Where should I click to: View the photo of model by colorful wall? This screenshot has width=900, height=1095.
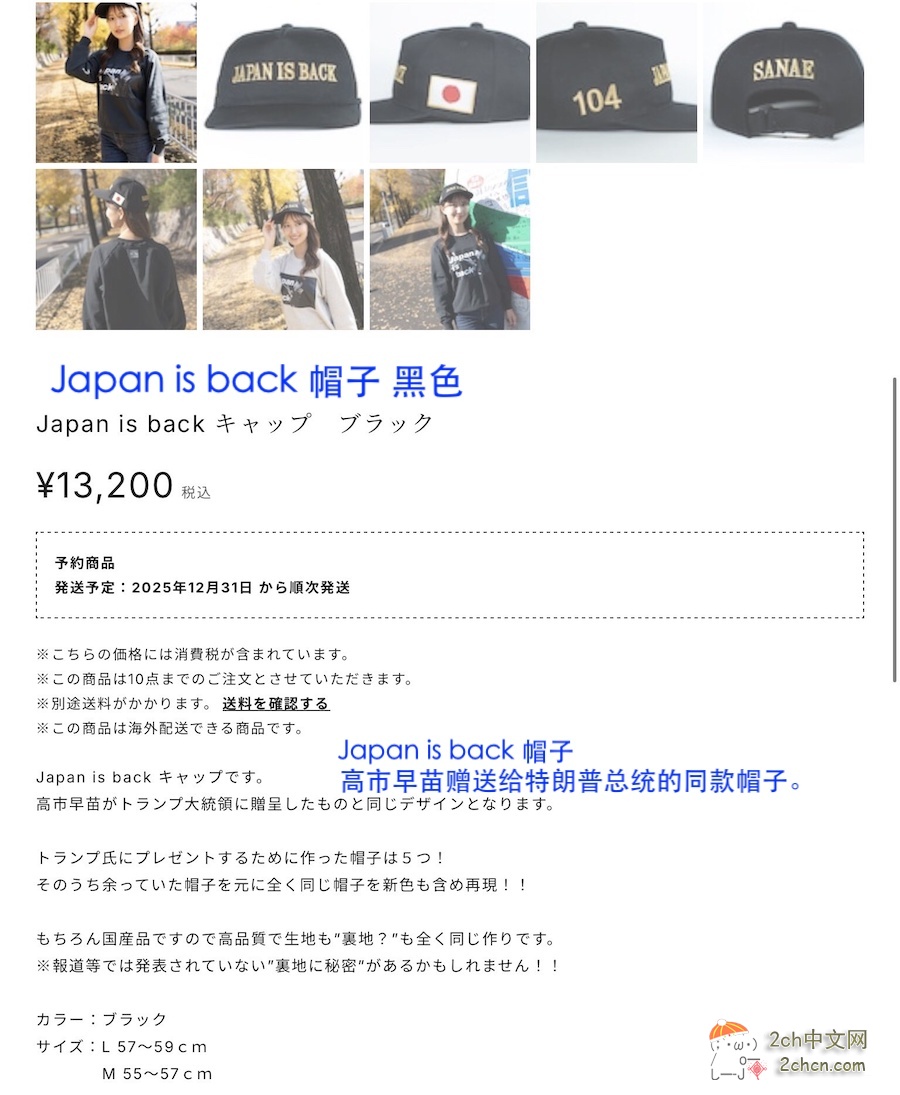click(x=450, y=249)
